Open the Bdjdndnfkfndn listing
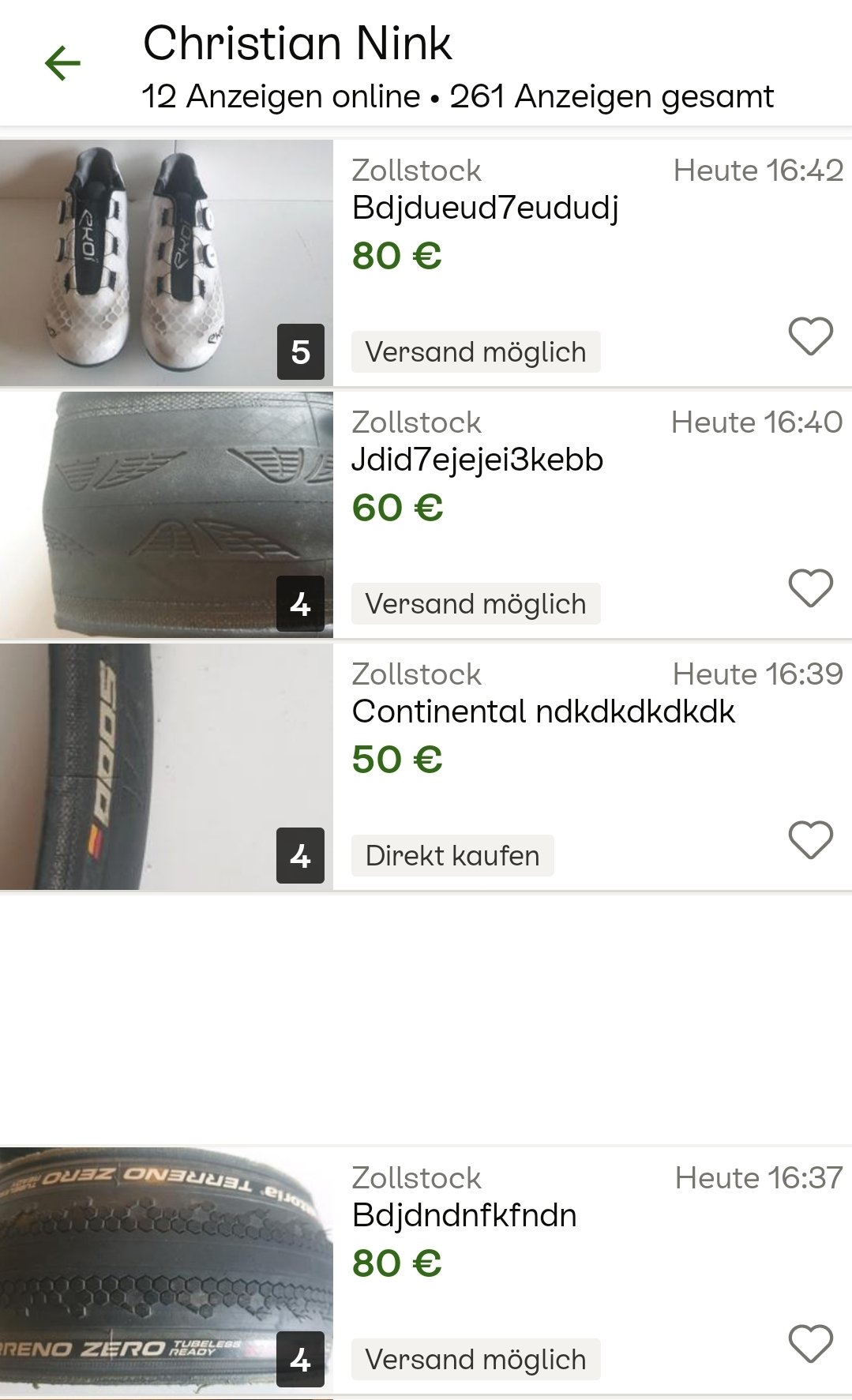Screen dimensions: 852x1400 pos(464,1216)
